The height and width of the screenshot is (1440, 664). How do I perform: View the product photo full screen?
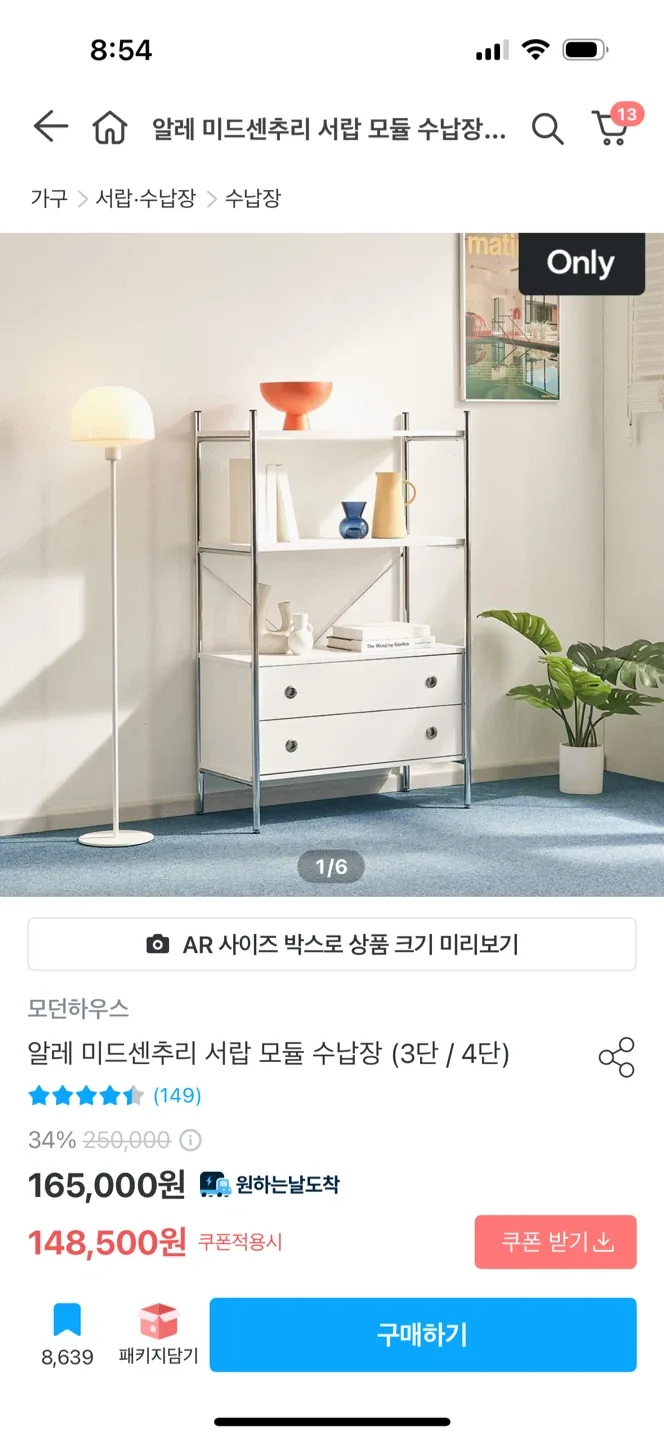pos(332,564)
